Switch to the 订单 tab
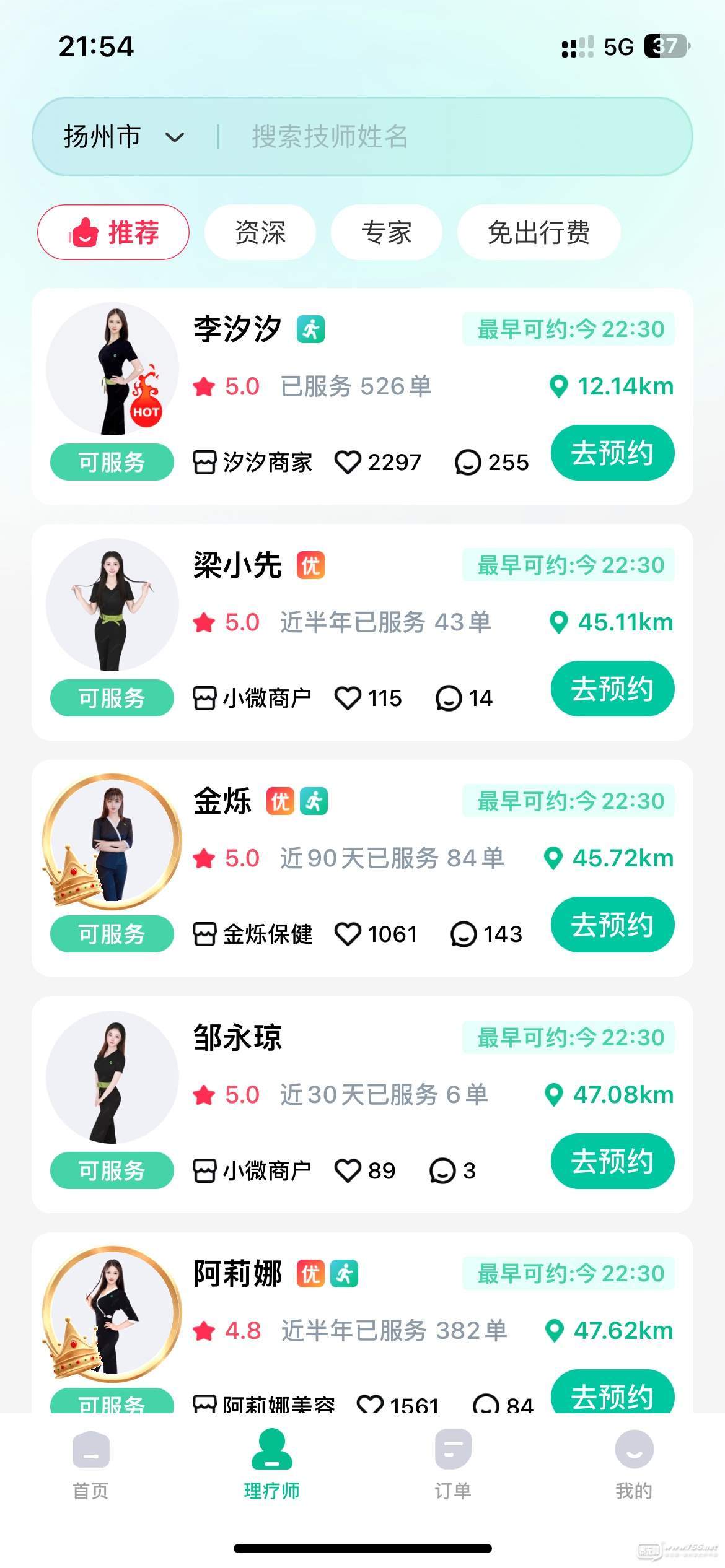725x1568 pixels. 453,1464
